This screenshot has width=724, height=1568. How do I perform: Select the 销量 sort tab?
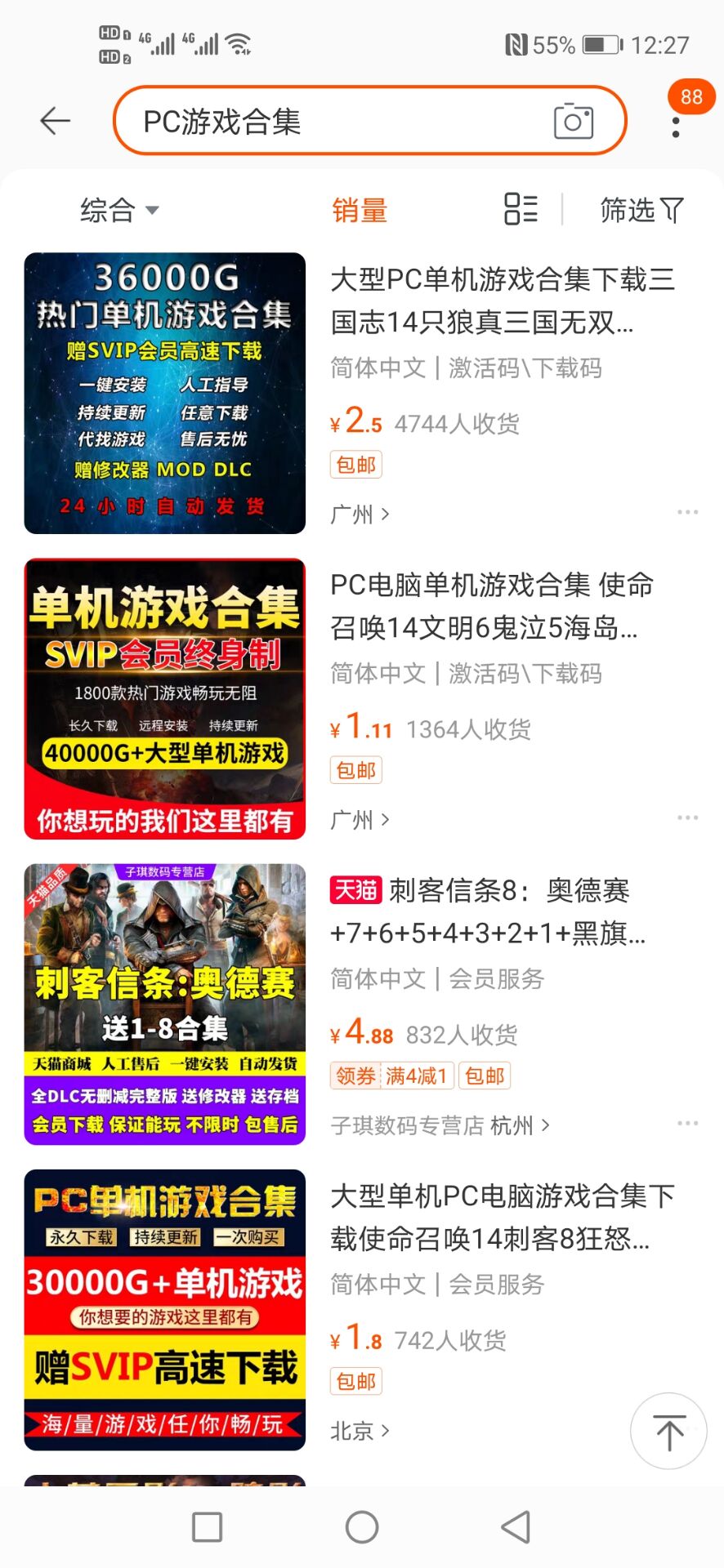pyautogui.click(x=360, y=211)
